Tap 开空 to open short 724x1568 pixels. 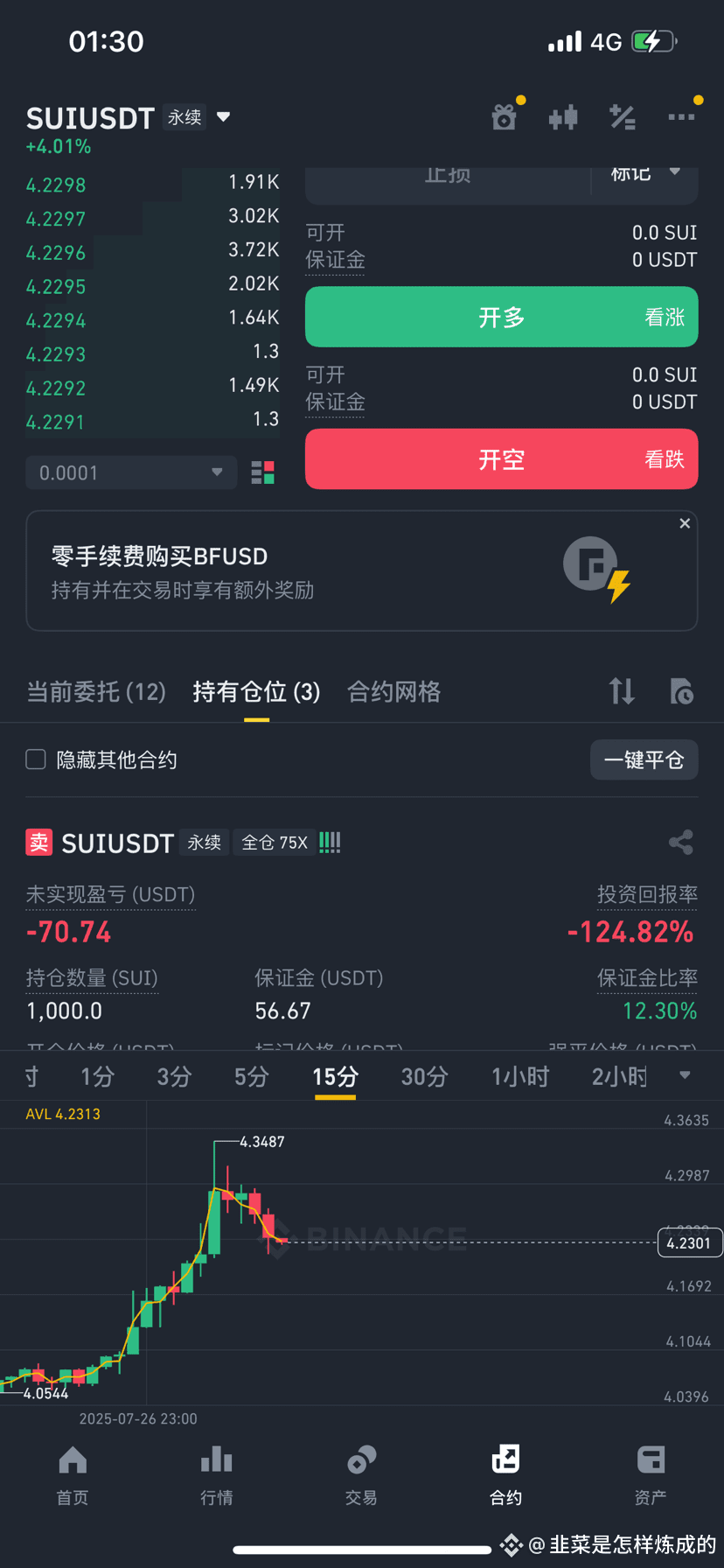(x=501, y=459)
